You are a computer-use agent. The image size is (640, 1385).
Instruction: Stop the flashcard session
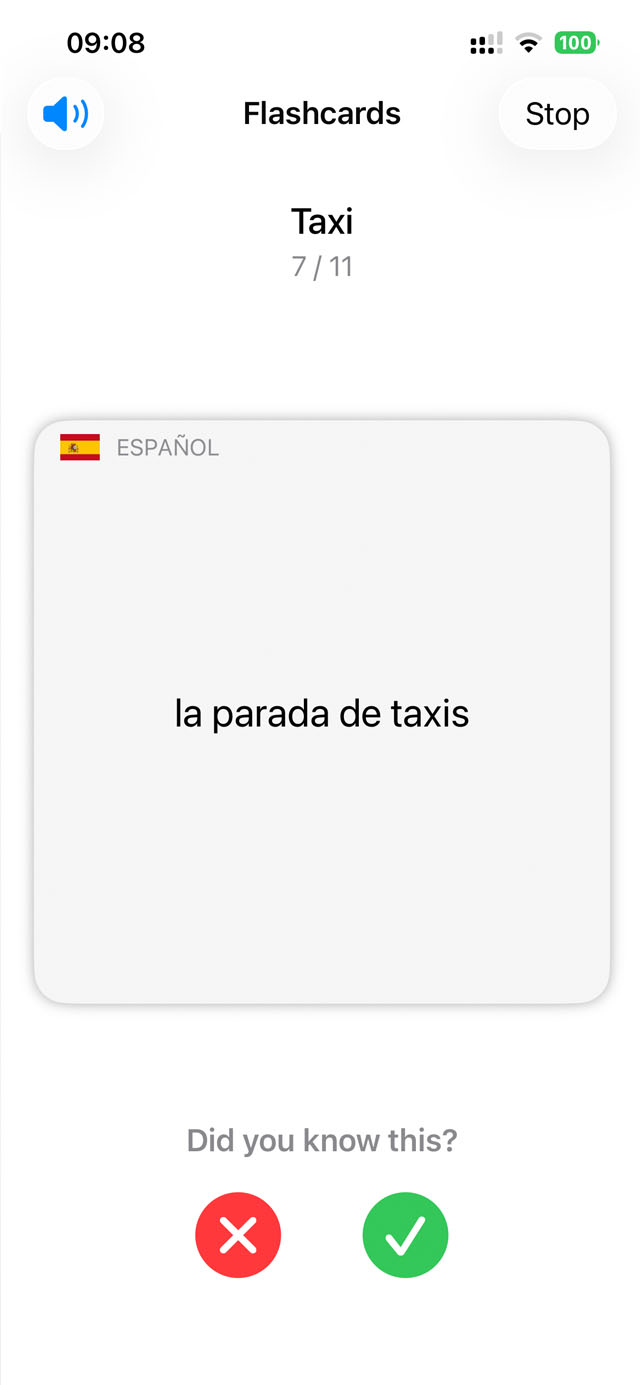(x=557, y=114)
